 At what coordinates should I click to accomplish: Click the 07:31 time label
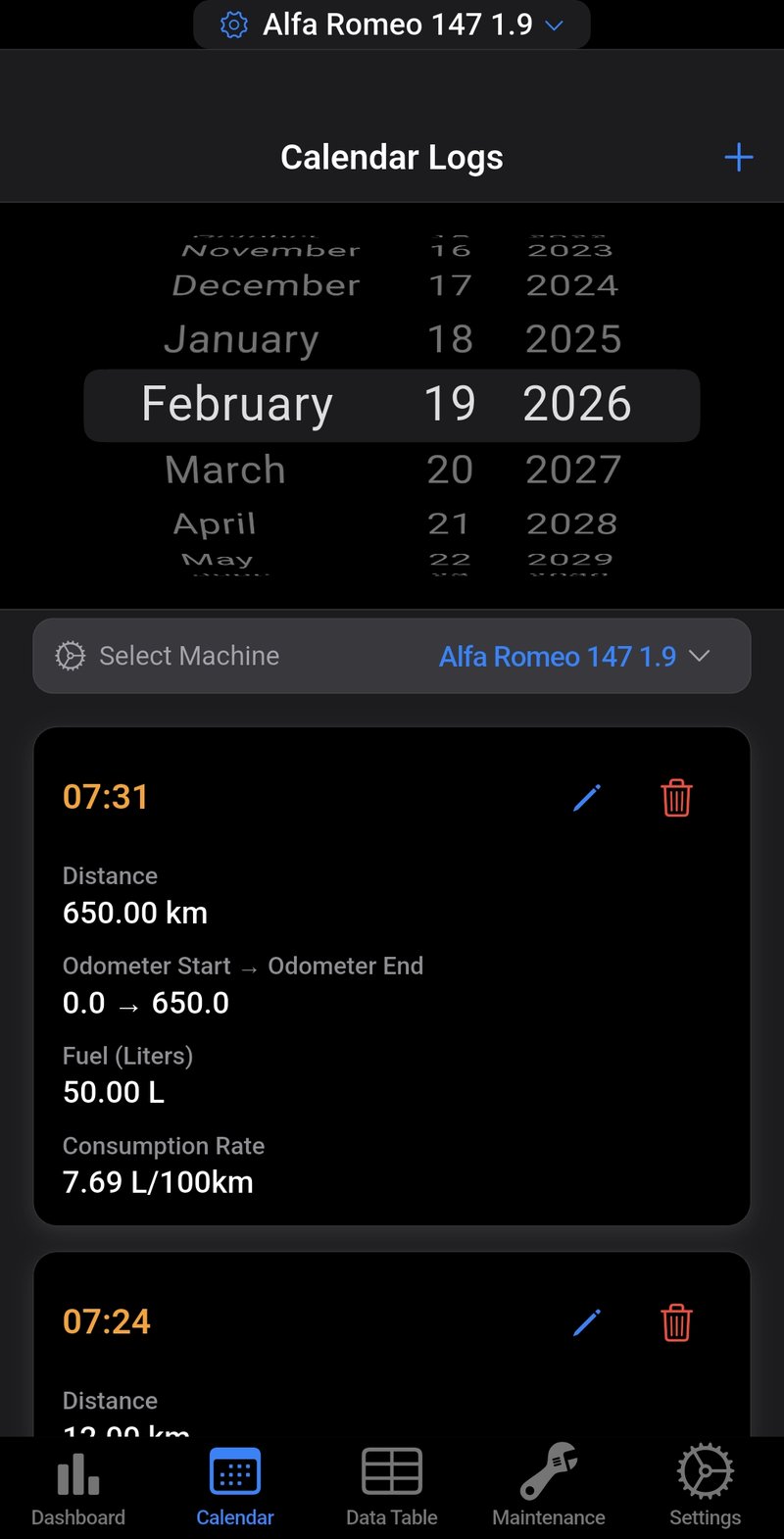(105, 797)
